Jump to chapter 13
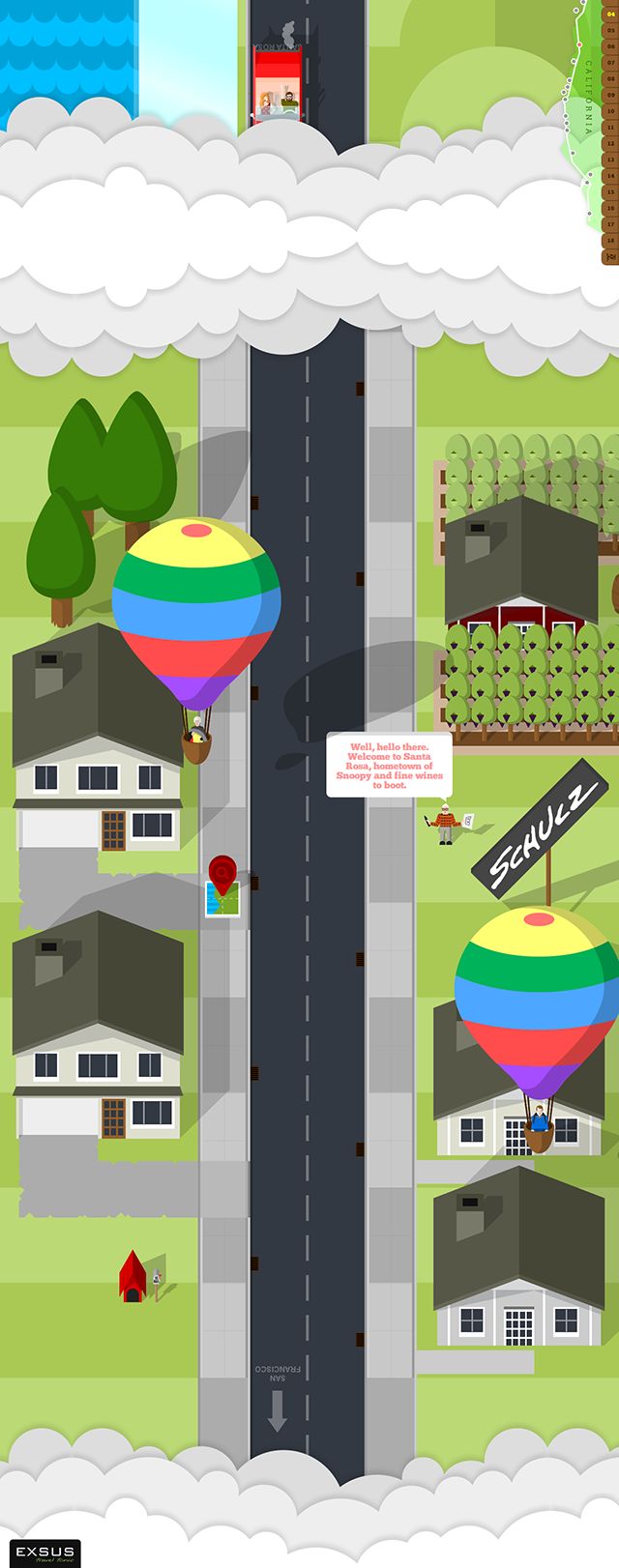This screenshot has width=619, height=1568. click(x=611, y=160)
